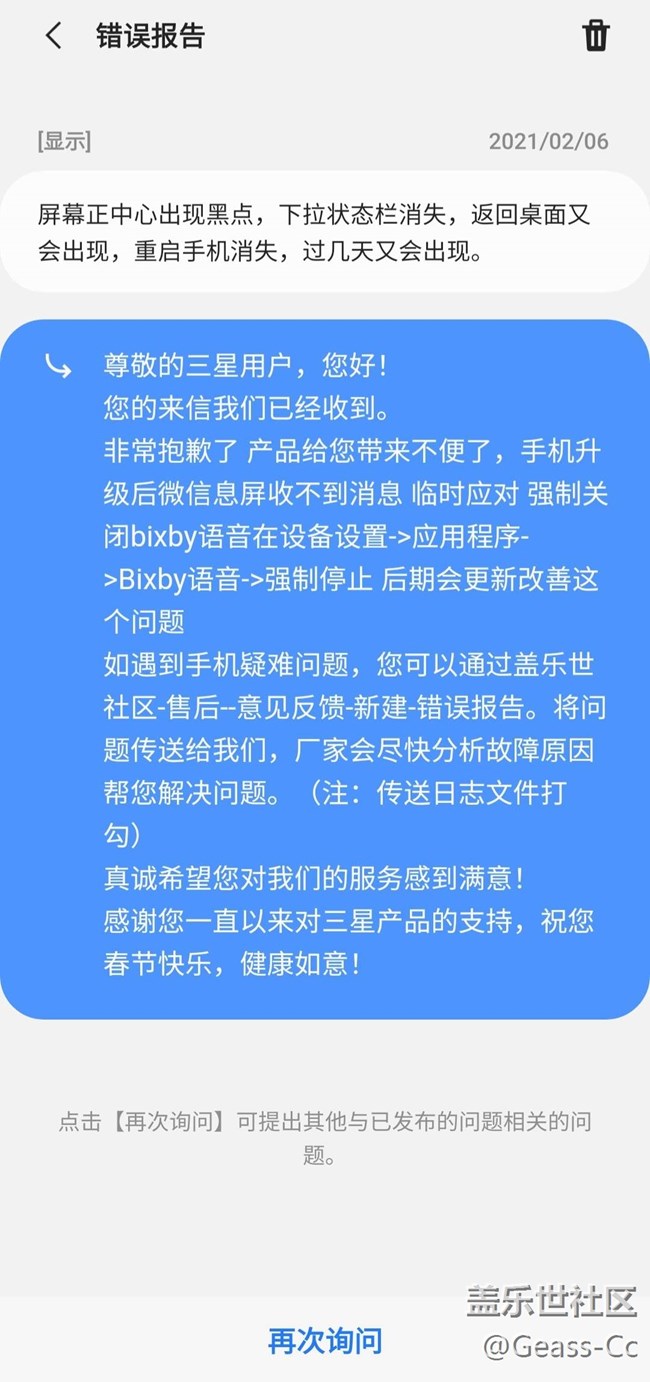The width and height of the screenshot is (650, 1382).
Task: Delete this error report with trash icon
Action: pyautogui.click(x=595, y=36)
